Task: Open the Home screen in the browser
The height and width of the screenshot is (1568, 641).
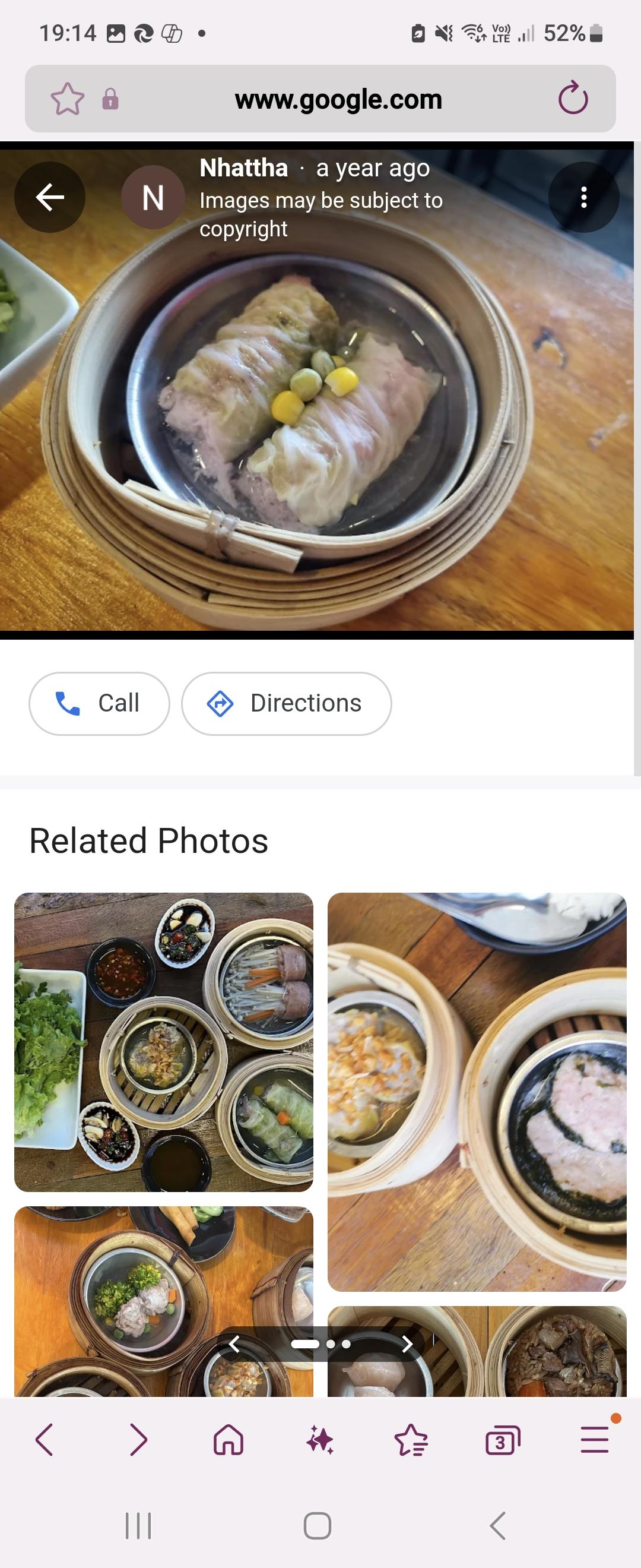Action: (x=228, y=1440)
